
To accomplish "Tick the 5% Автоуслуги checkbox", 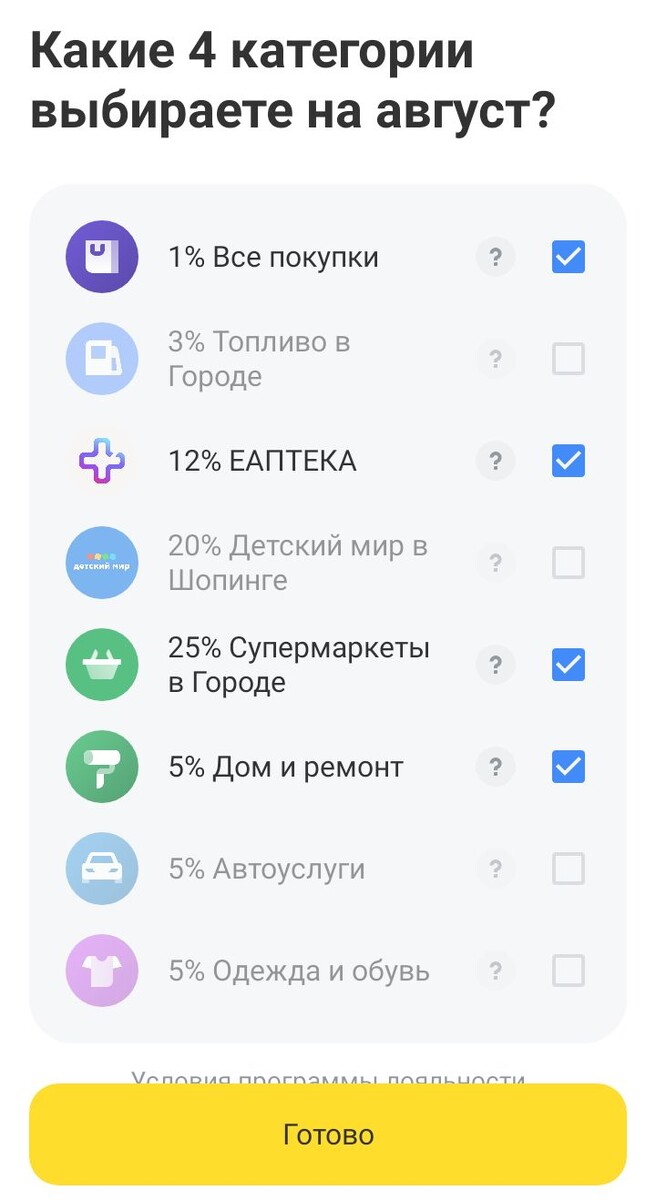I will tap(568, 869).
